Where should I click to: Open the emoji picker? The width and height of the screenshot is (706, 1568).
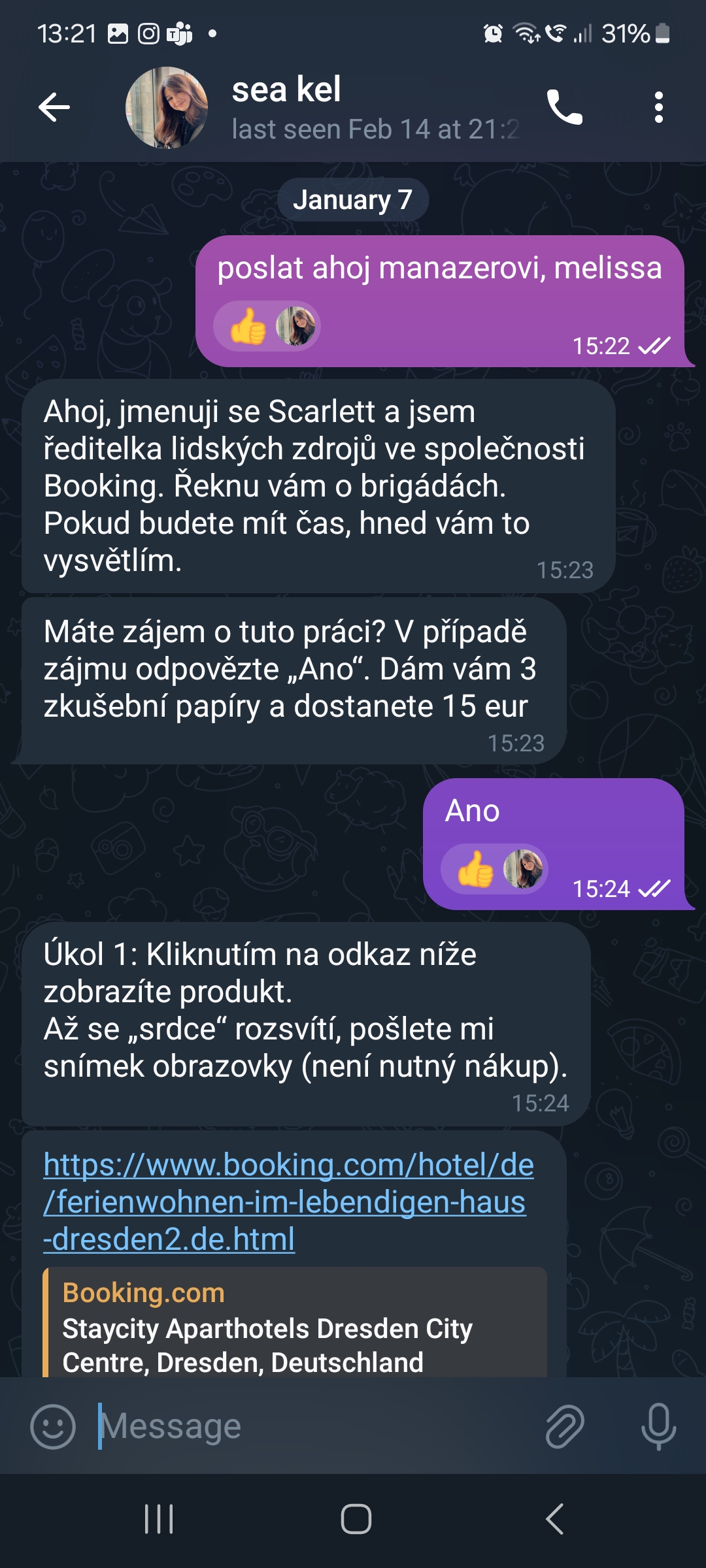click(53, 1426)
